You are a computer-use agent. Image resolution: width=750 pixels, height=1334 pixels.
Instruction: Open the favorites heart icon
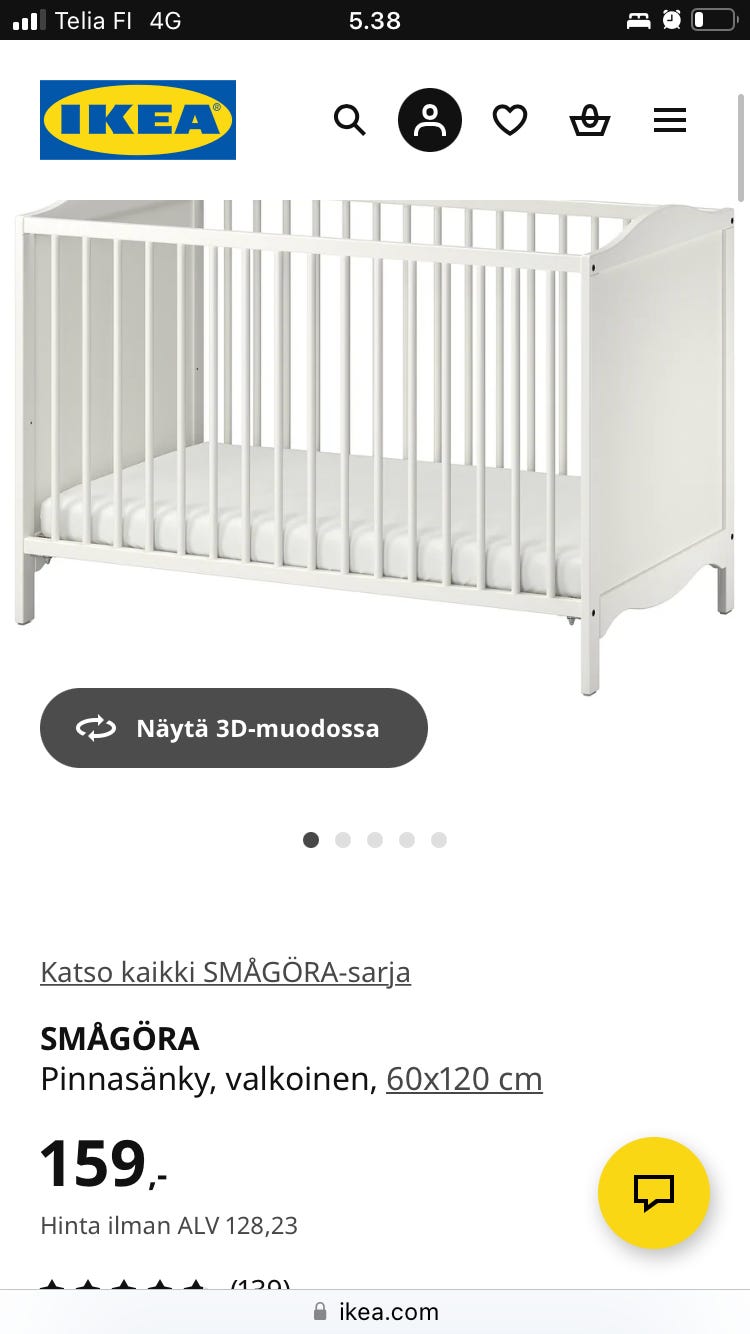[x=510, y=119]
